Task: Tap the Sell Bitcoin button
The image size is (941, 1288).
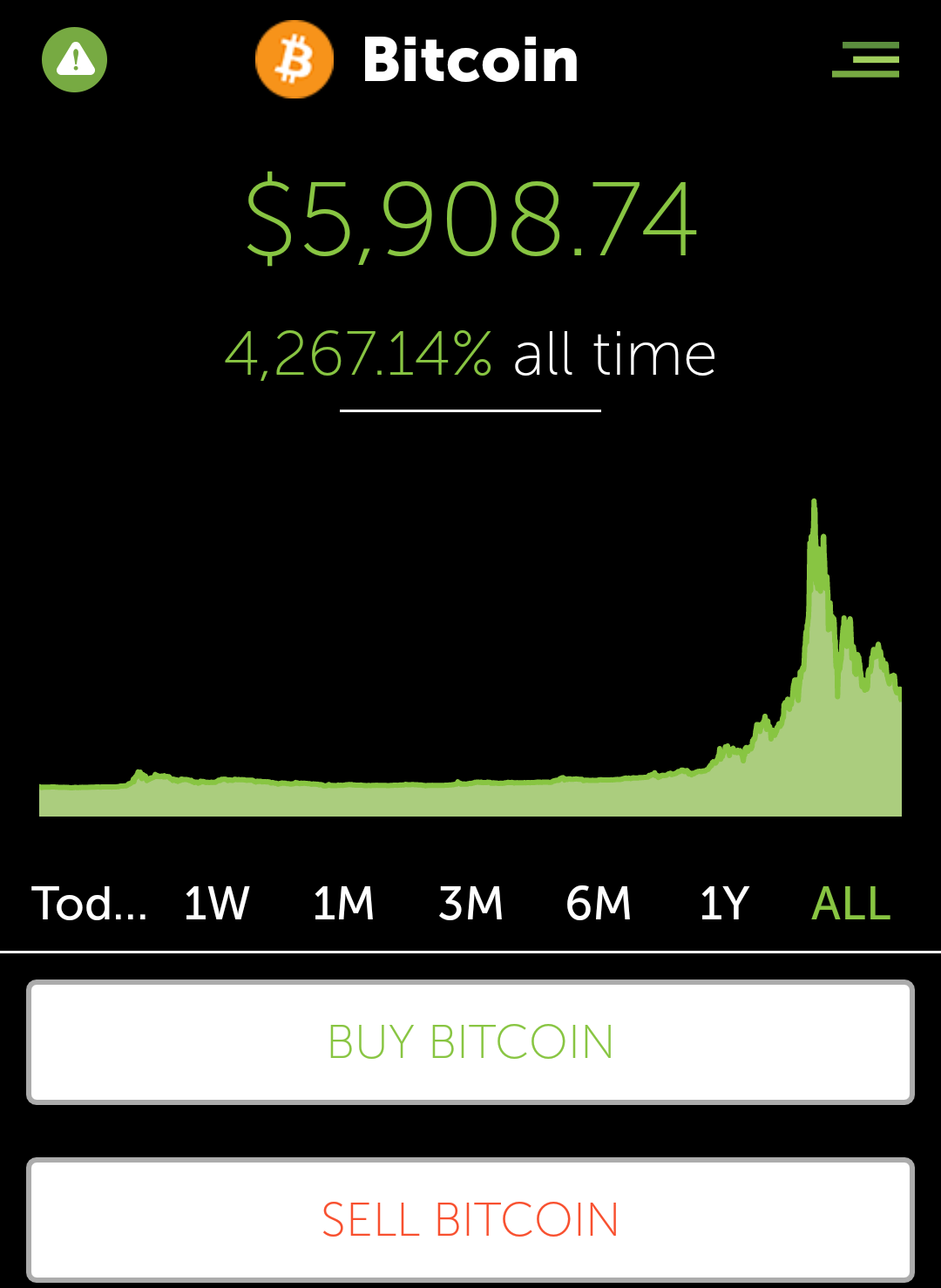Action: [470, 1220]
